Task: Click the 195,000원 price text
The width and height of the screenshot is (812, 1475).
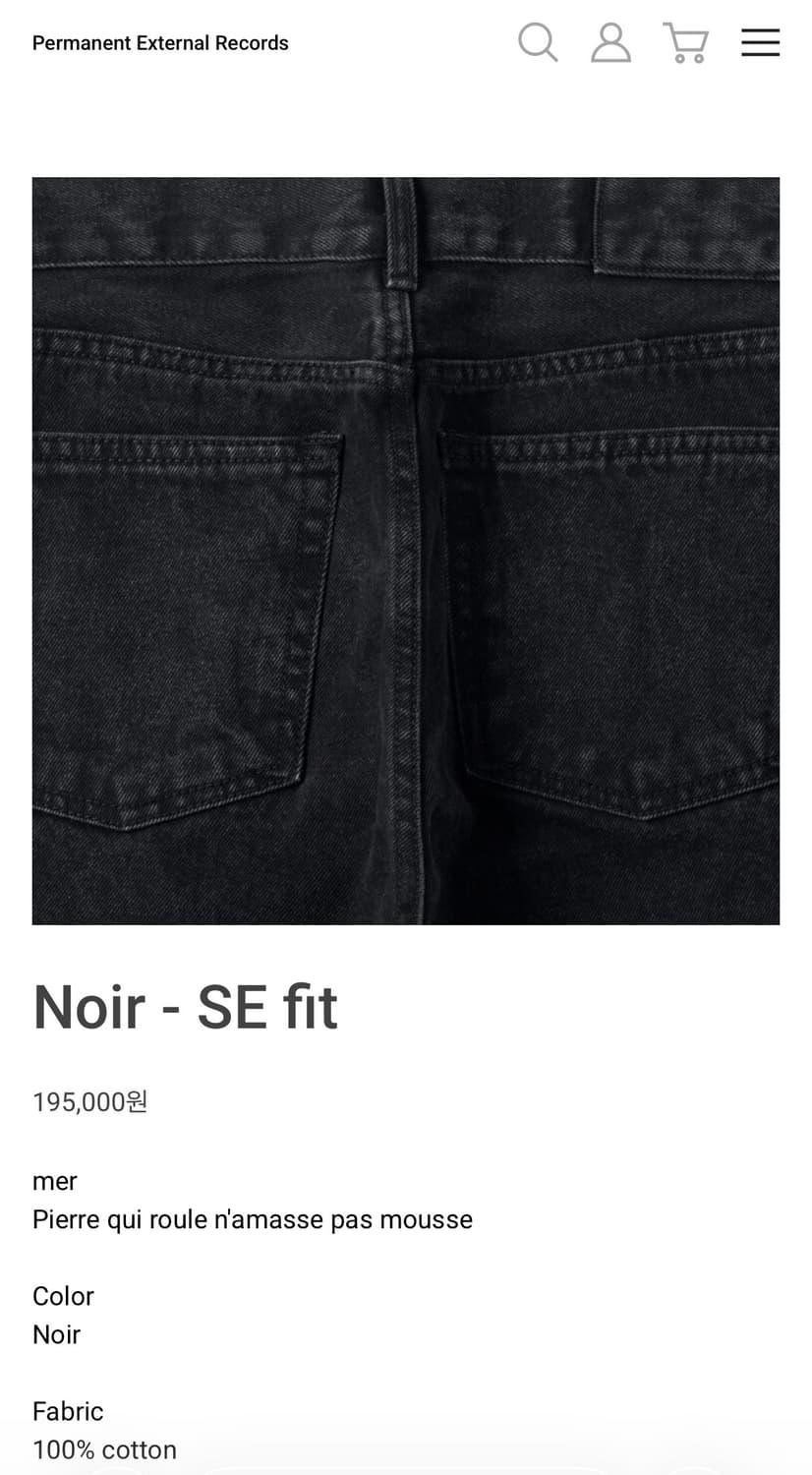Action: pos(89,1101)
